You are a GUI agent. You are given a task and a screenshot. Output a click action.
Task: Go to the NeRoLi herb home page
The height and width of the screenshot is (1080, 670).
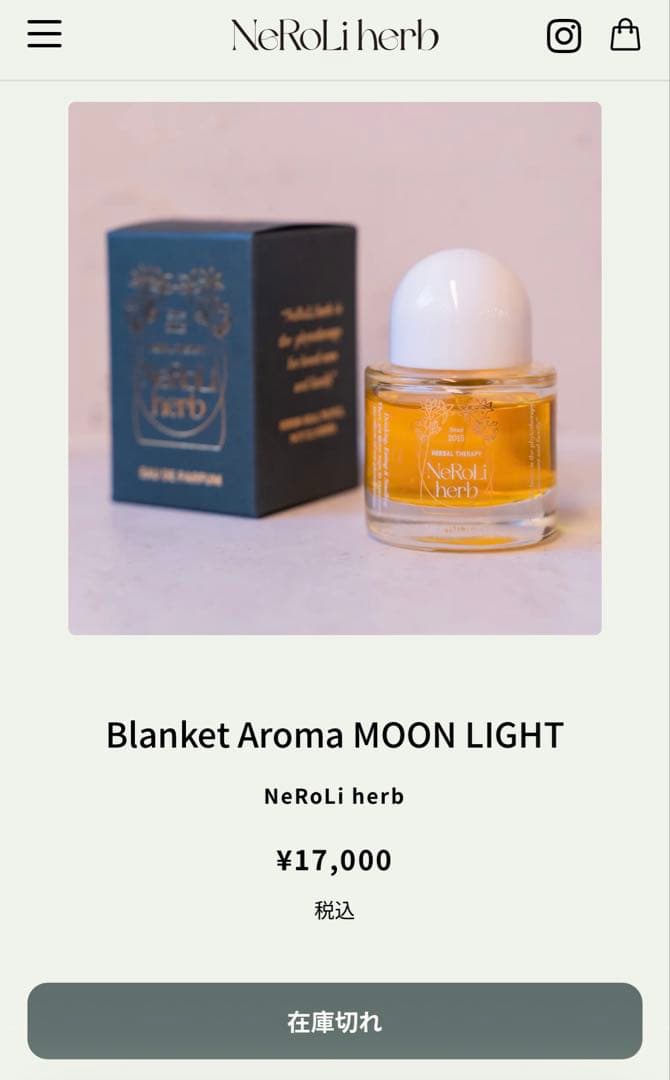click(x=335, y=36)
